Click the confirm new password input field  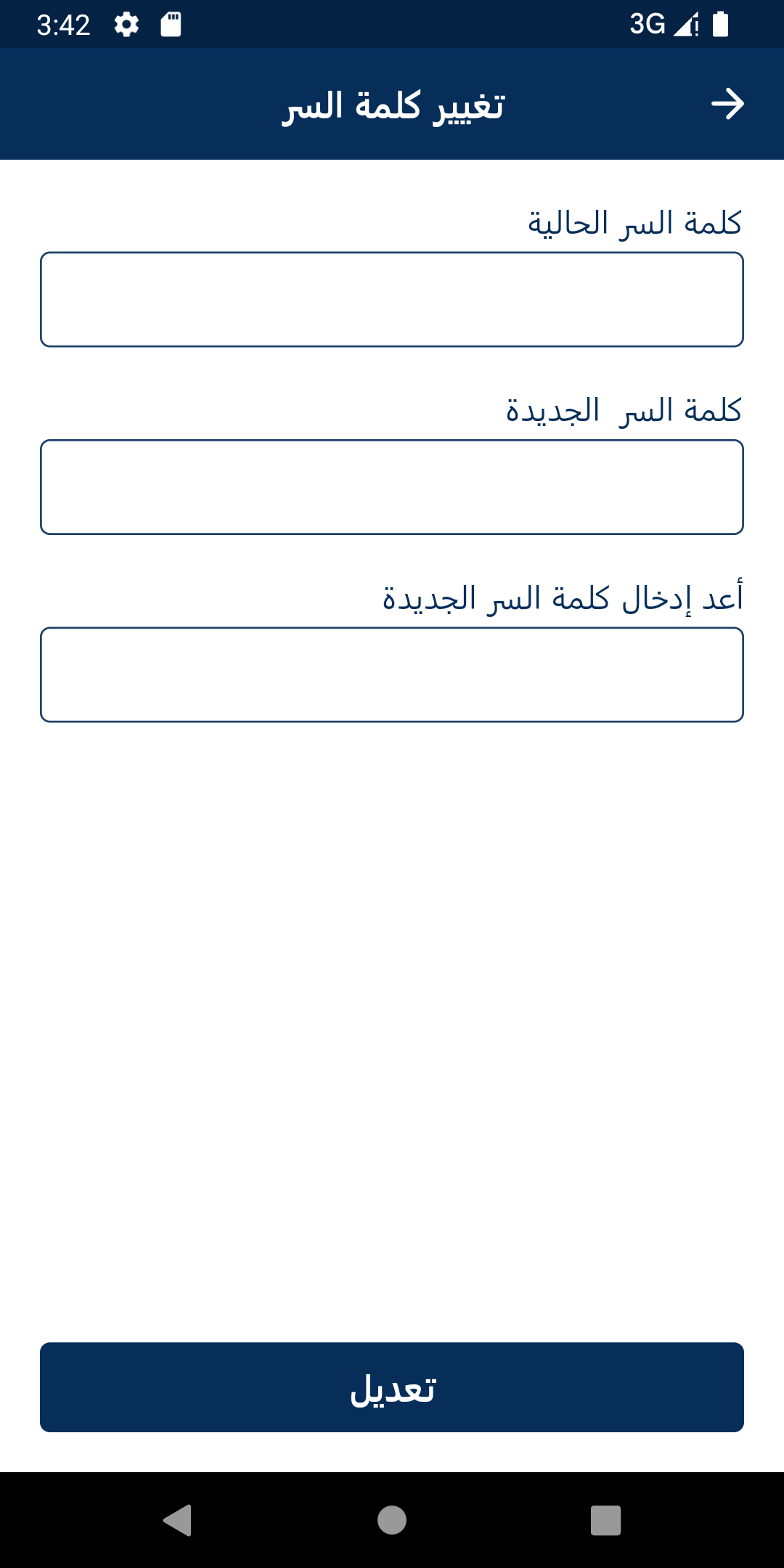point(392,674)
